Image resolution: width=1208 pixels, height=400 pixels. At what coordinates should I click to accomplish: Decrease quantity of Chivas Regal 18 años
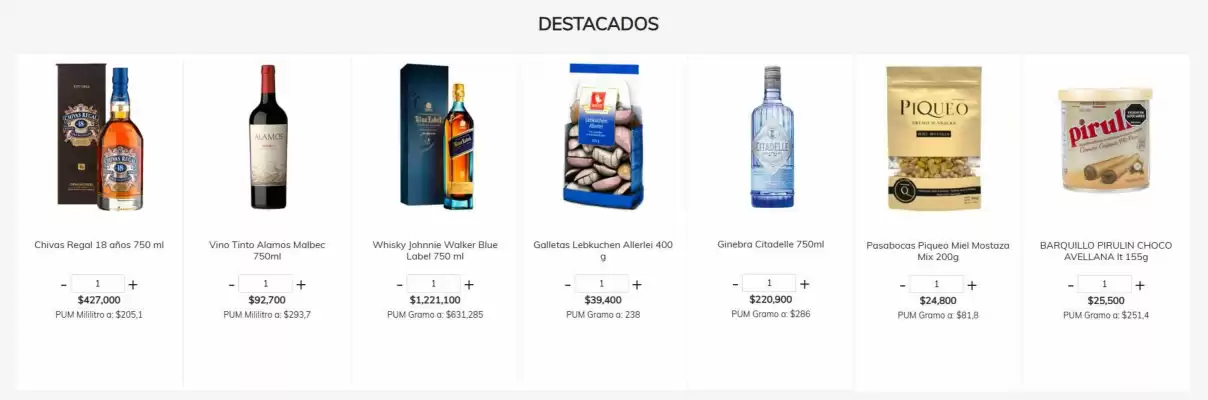64,285
